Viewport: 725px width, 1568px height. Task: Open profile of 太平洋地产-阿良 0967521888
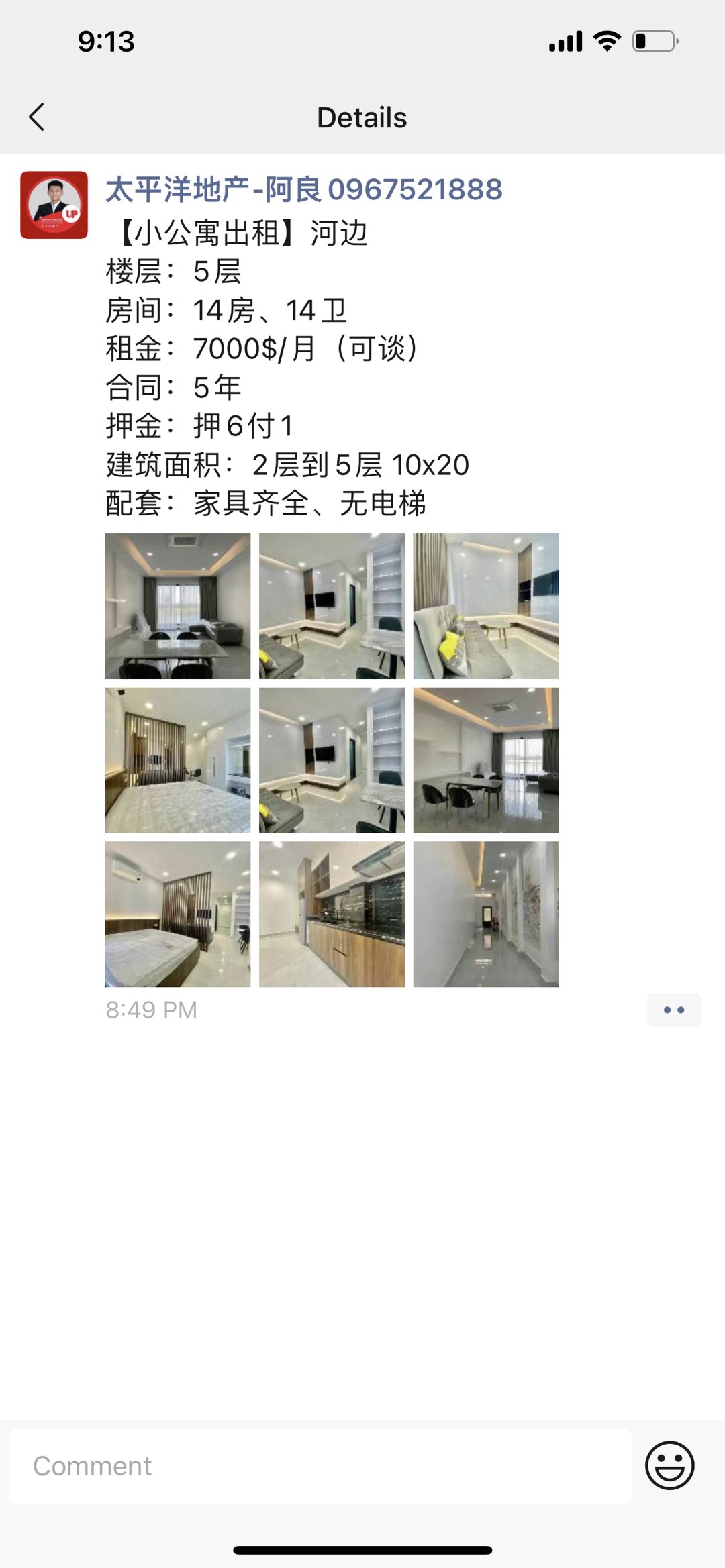pyautogui.click(x=303, y=189)
